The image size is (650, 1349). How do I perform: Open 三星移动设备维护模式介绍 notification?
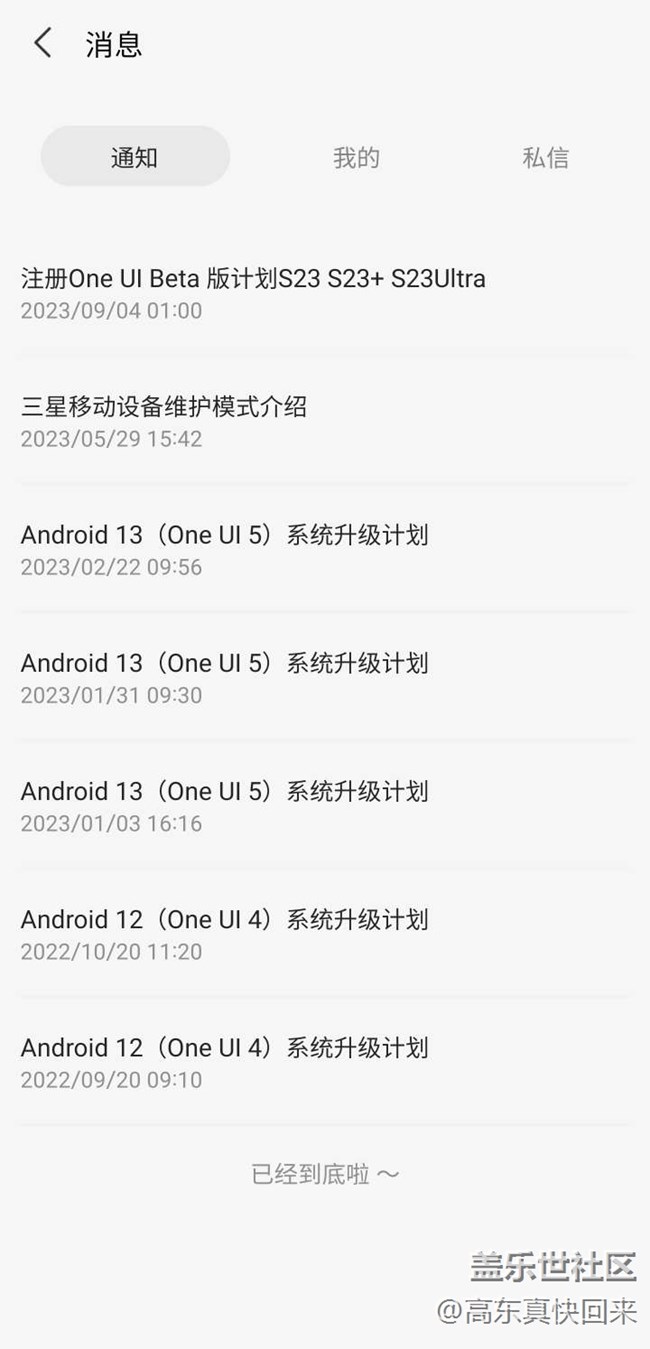tap(164, 420)
